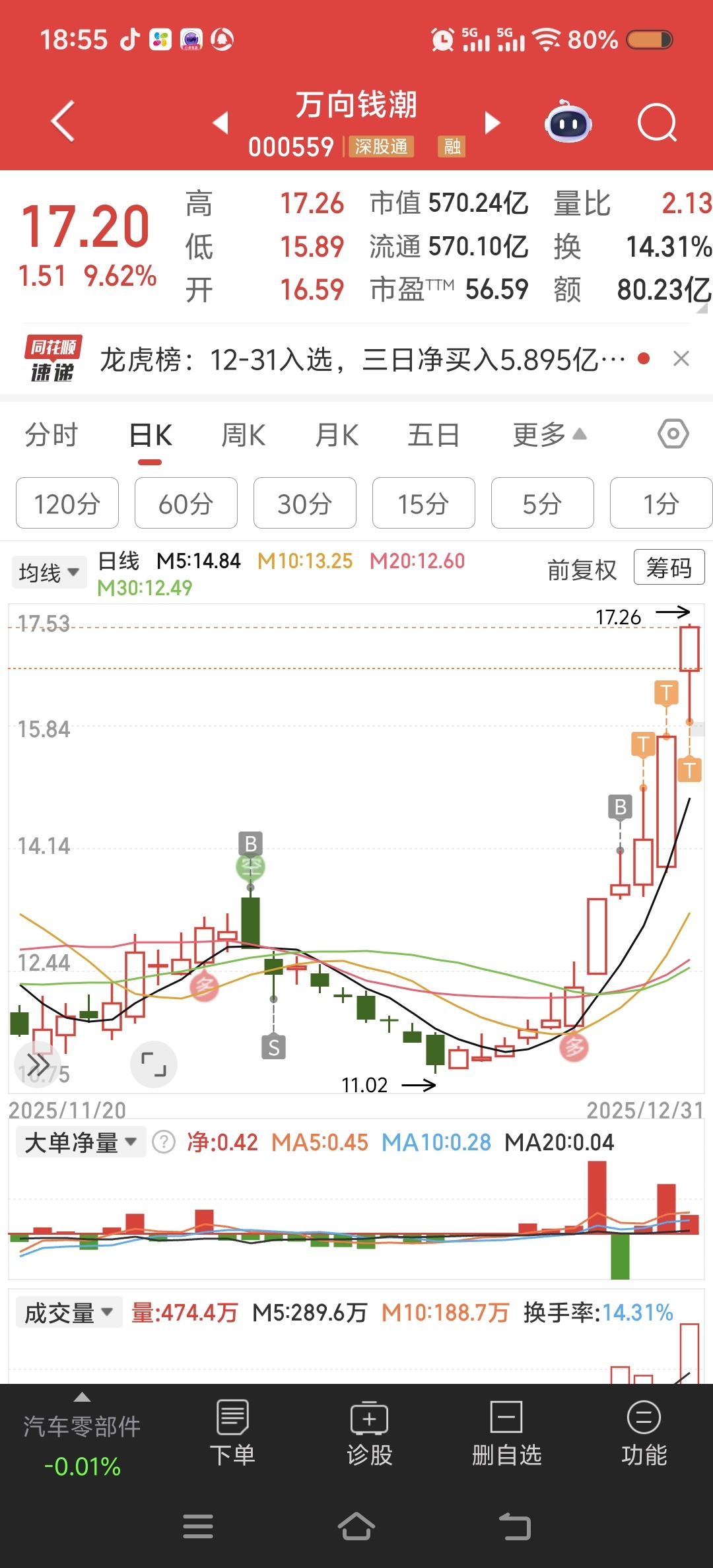Switch to the next stock arrow
Image resolution: width=713 pixels, height=1568 pixels.
[492, 123]
